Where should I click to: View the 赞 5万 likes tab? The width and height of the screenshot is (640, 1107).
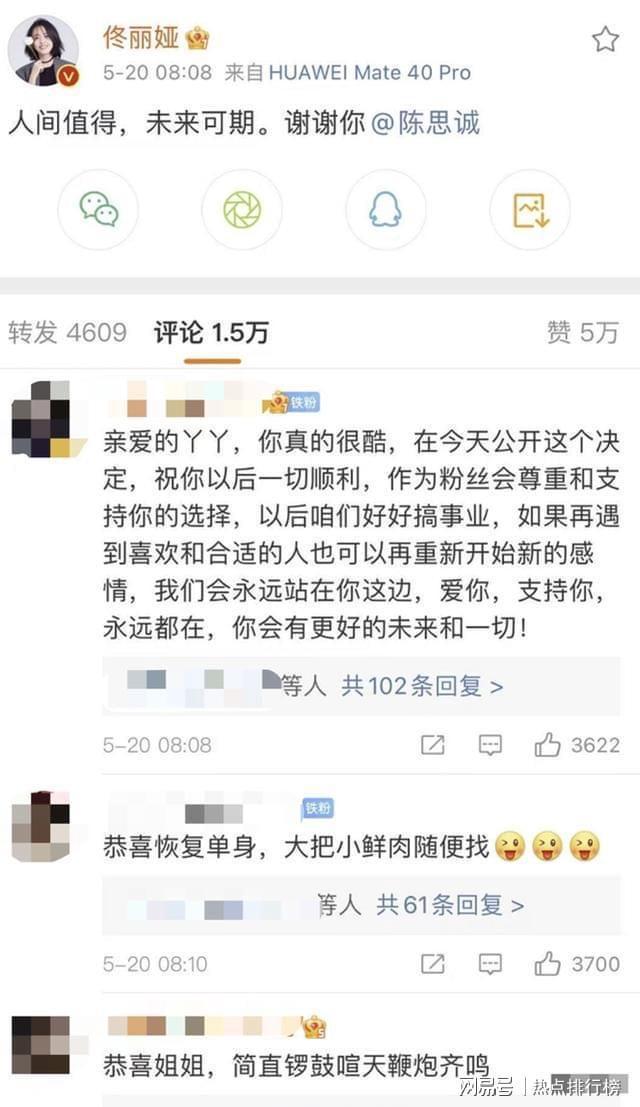click(582, 332)
